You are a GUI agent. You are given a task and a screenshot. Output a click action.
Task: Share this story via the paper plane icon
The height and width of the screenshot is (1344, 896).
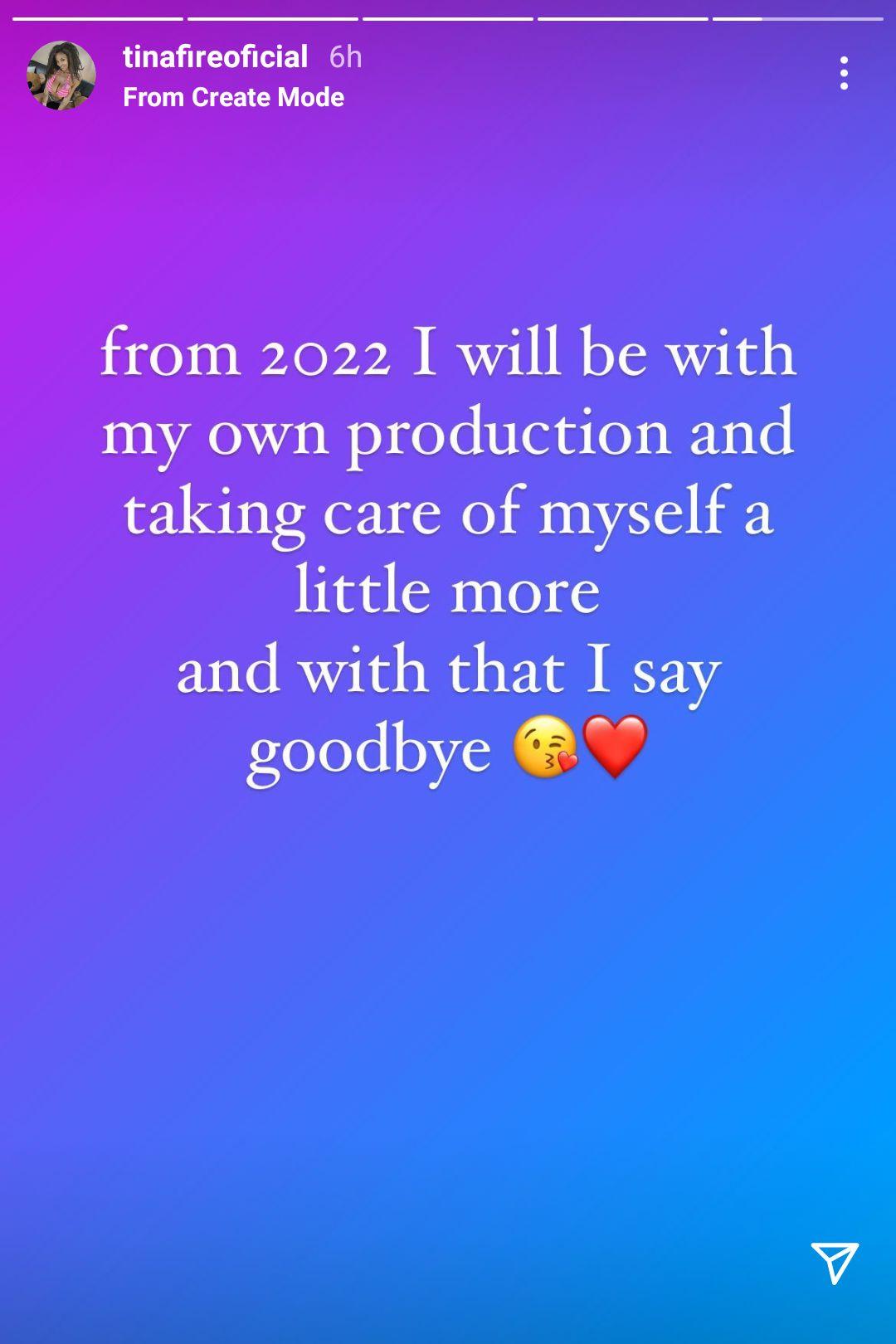coord(834,1262)
